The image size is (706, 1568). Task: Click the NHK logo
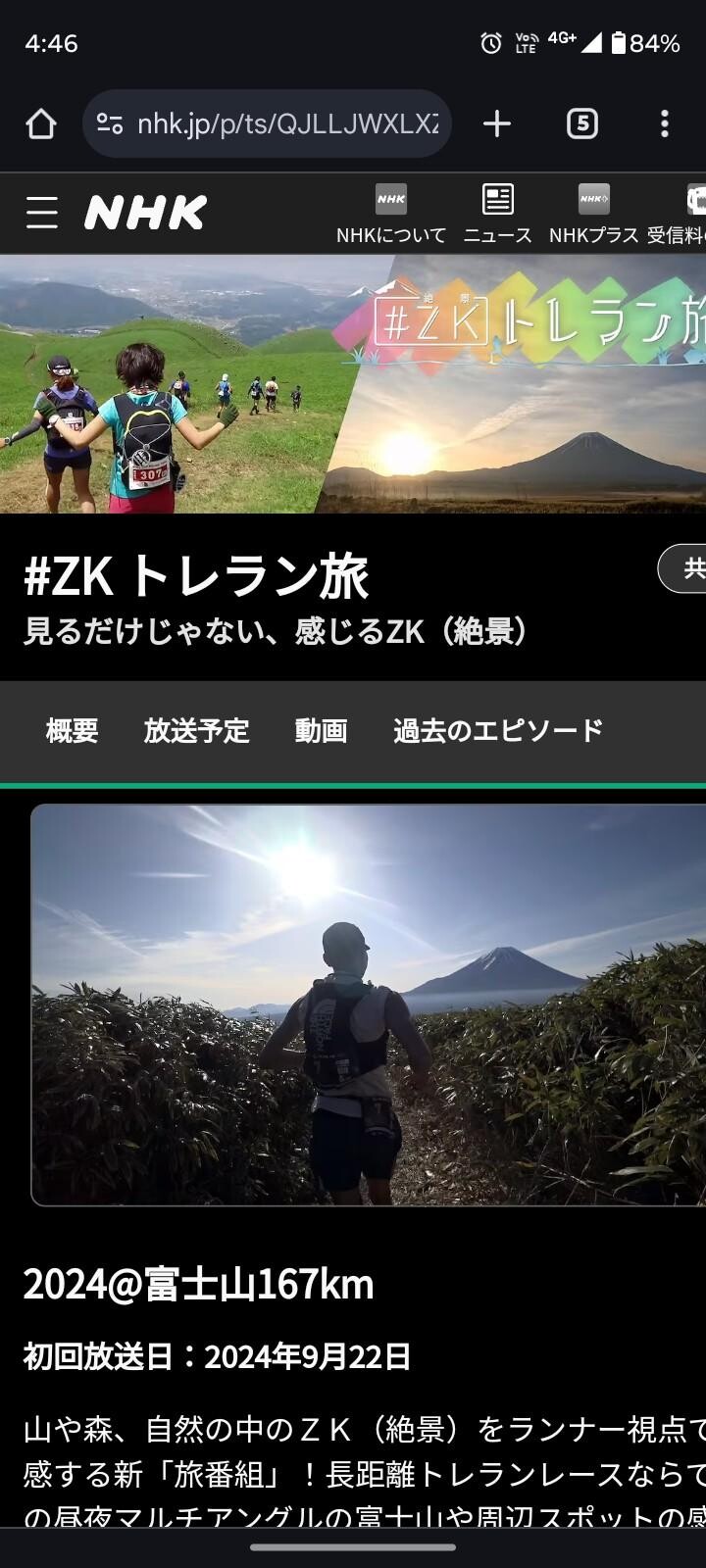pos(144,213)
